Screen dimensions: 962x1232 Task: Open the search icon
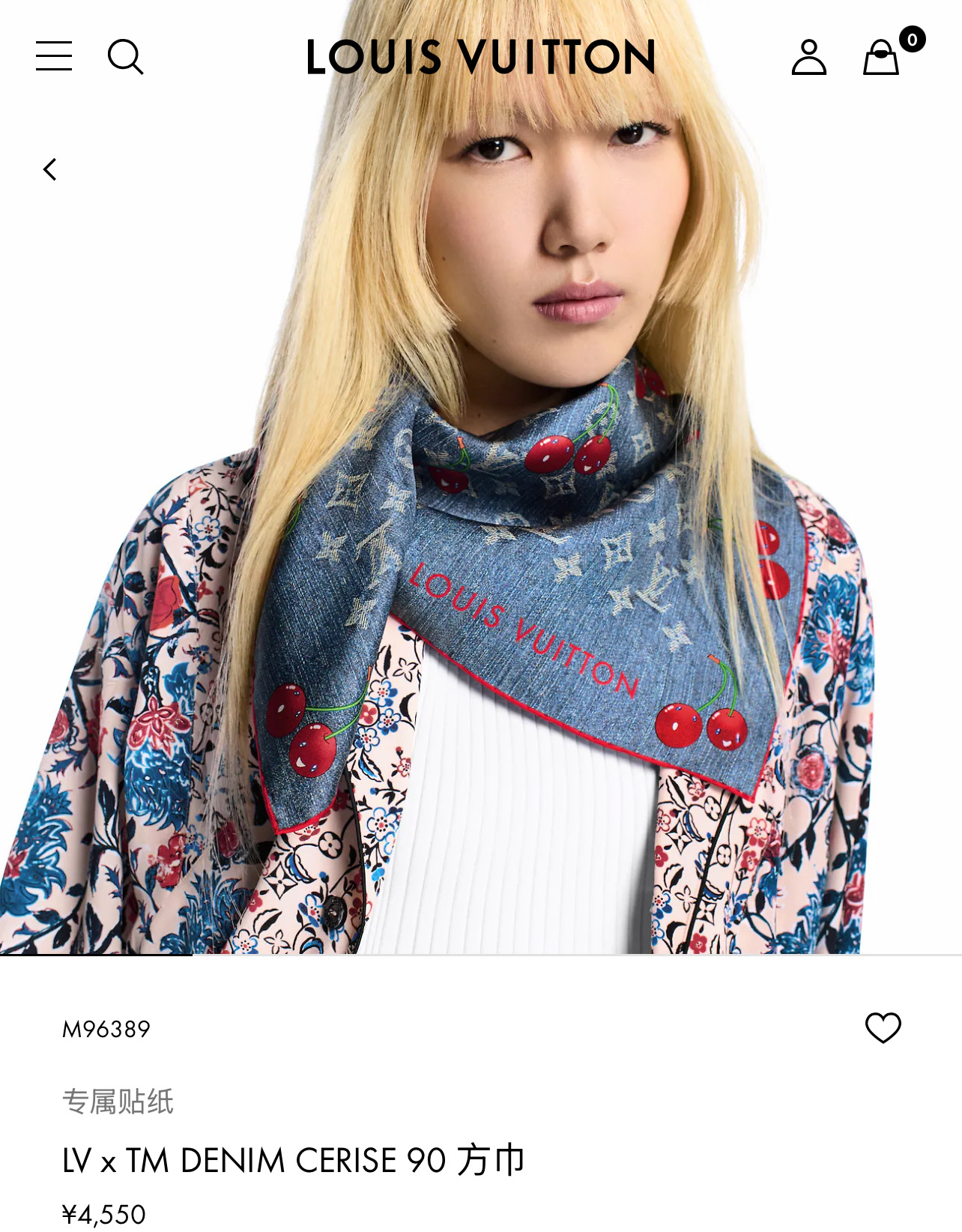[x=125, y=57]
